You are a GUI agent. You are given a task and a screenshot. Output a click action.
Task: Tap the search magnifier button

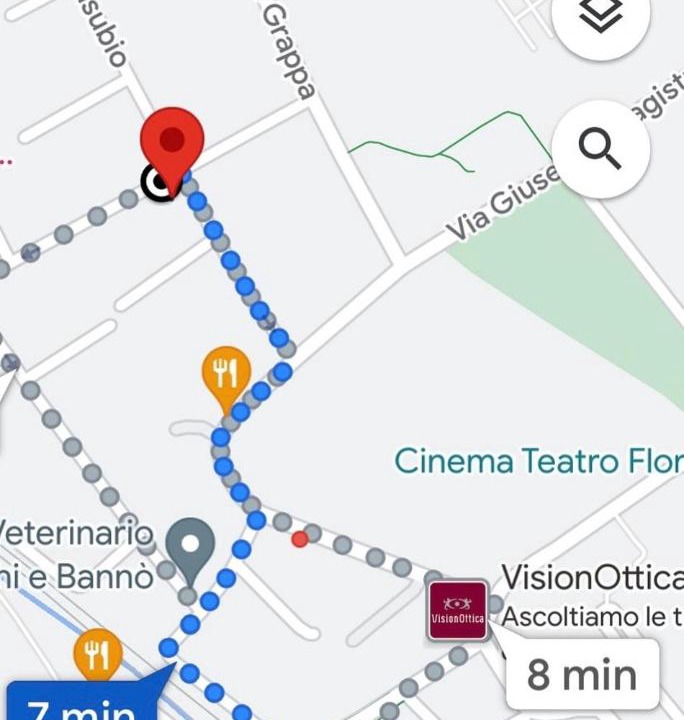601,149
